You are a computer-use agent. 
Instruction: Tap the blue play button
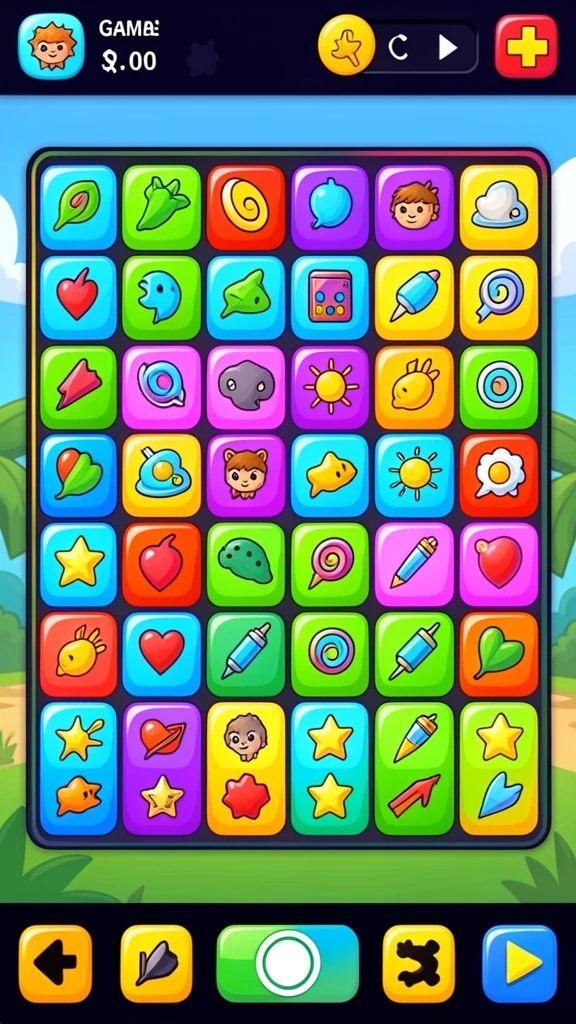click(520, 964)
